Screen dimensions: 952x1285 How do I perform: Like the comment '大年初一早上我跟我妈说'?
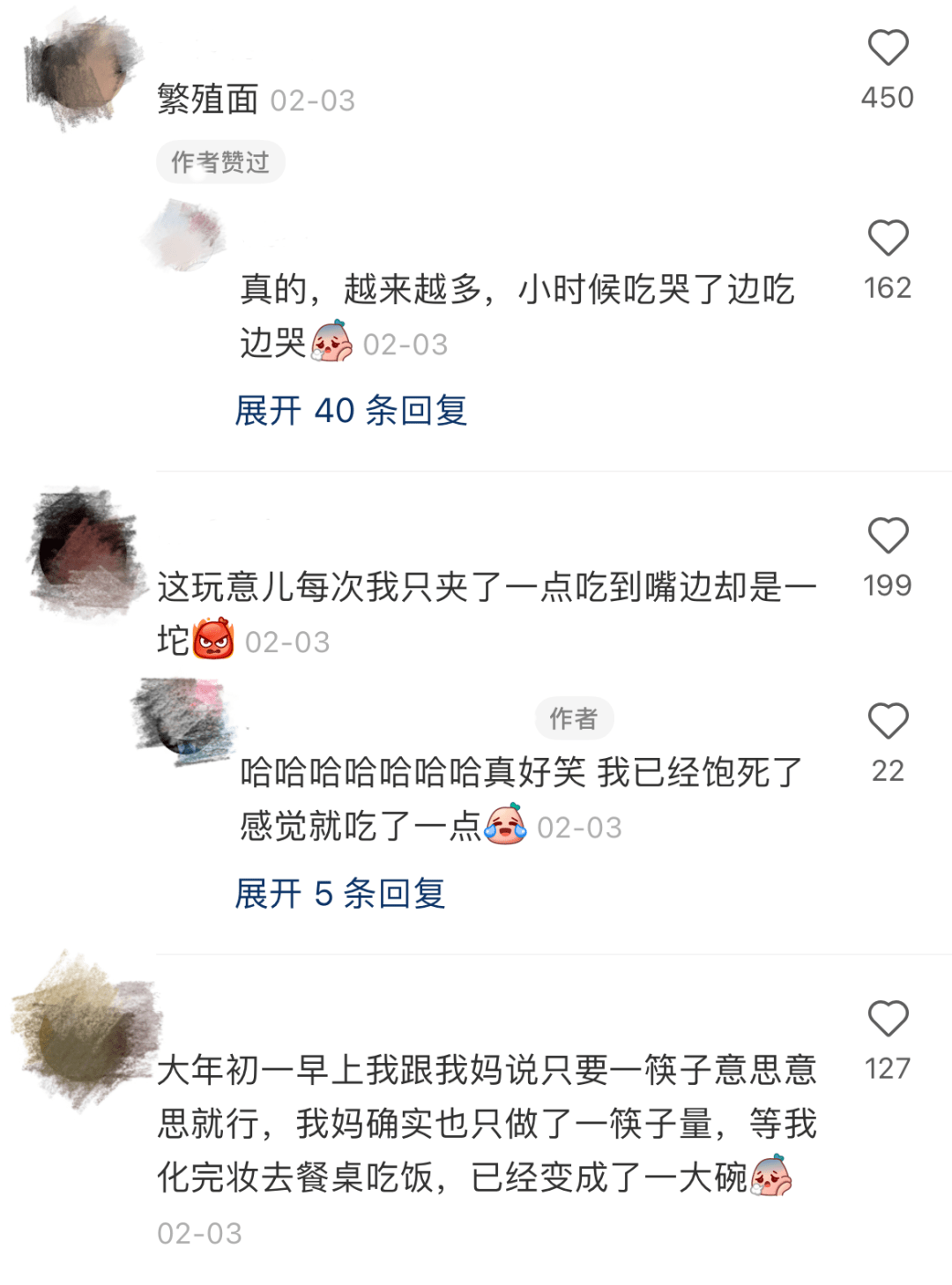click(x=888, y=1019)
